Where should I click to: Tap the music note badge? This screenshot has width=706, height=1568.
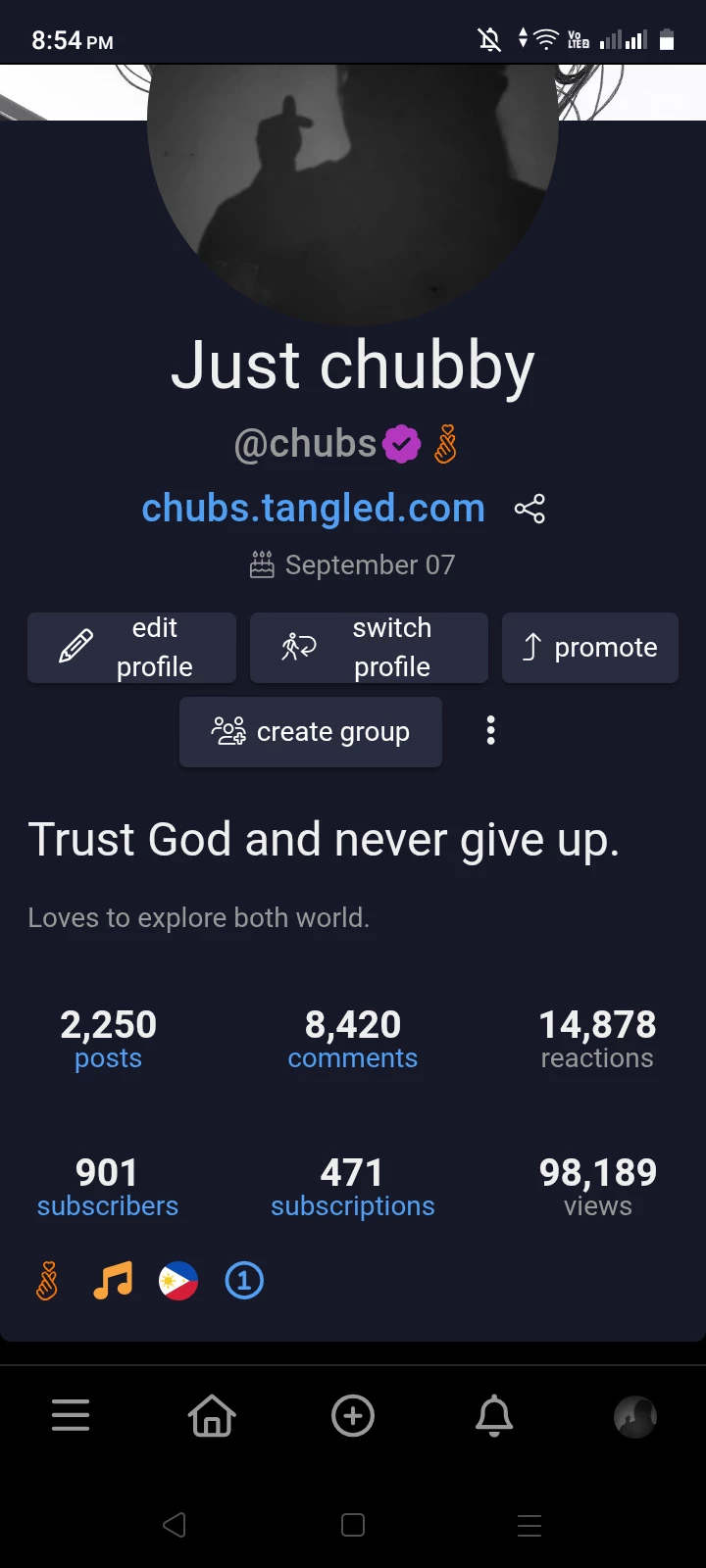click(113, 1281)
